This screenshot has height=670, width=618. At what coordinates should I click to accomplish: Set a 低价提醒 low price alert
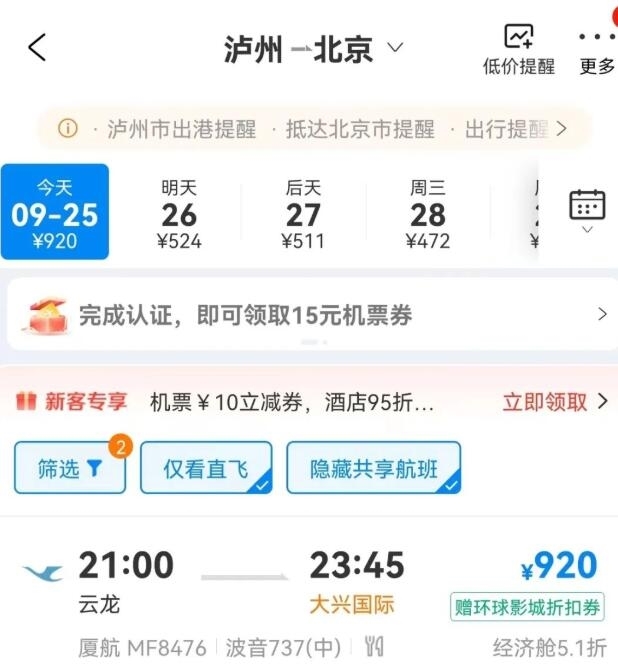click(518, 49)
